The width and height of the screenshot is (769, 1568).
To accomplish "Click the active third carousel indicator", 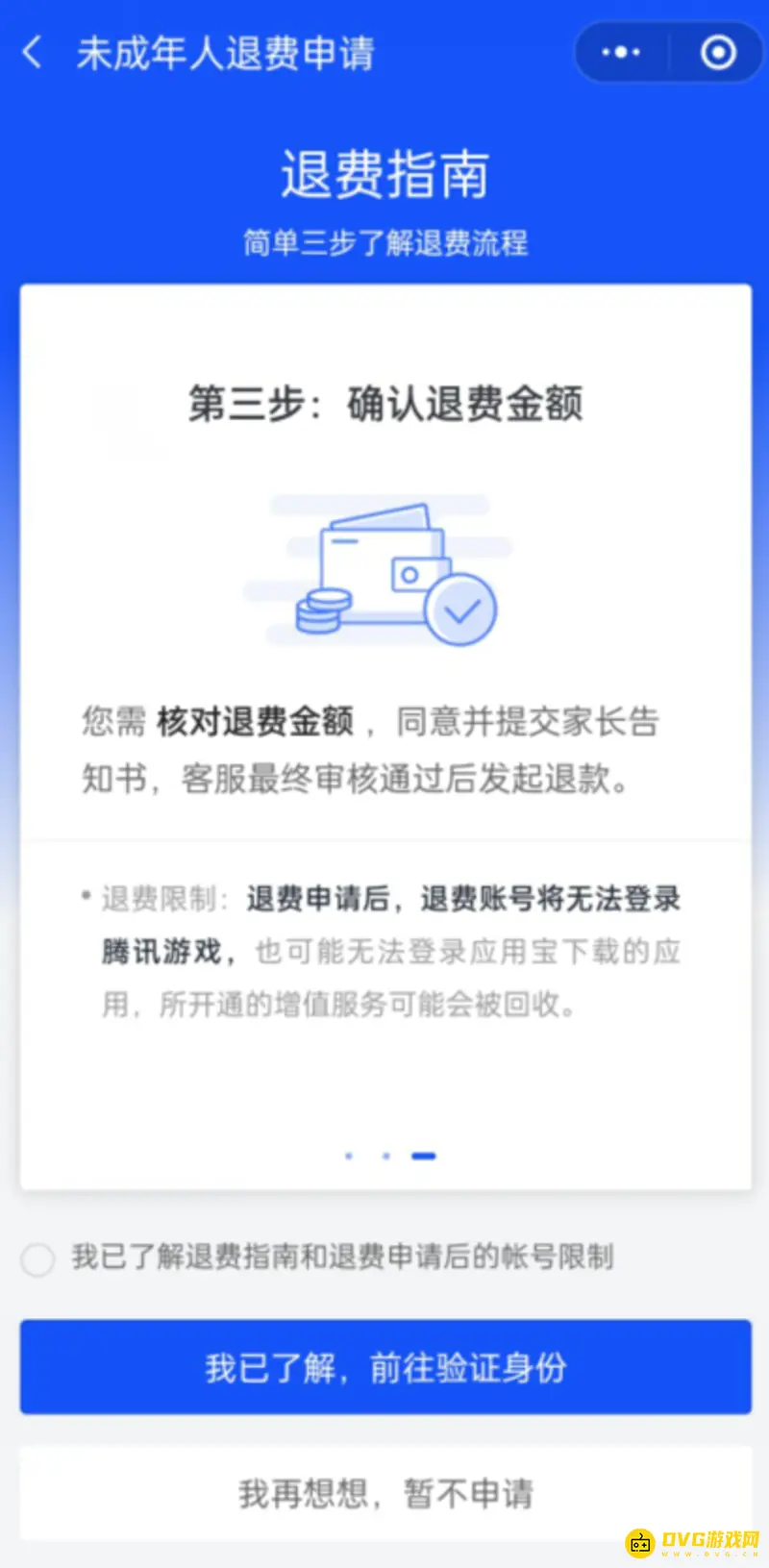I will [423, 1156].
